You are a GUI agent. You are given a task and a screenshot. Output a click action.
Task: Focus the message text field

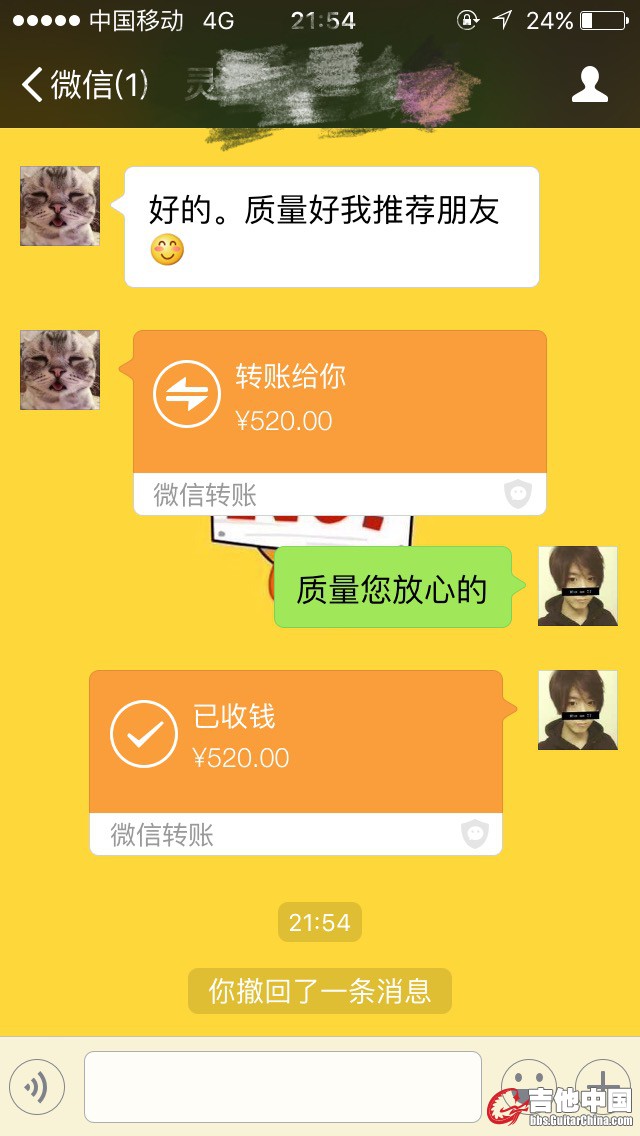click(282, 1087)
